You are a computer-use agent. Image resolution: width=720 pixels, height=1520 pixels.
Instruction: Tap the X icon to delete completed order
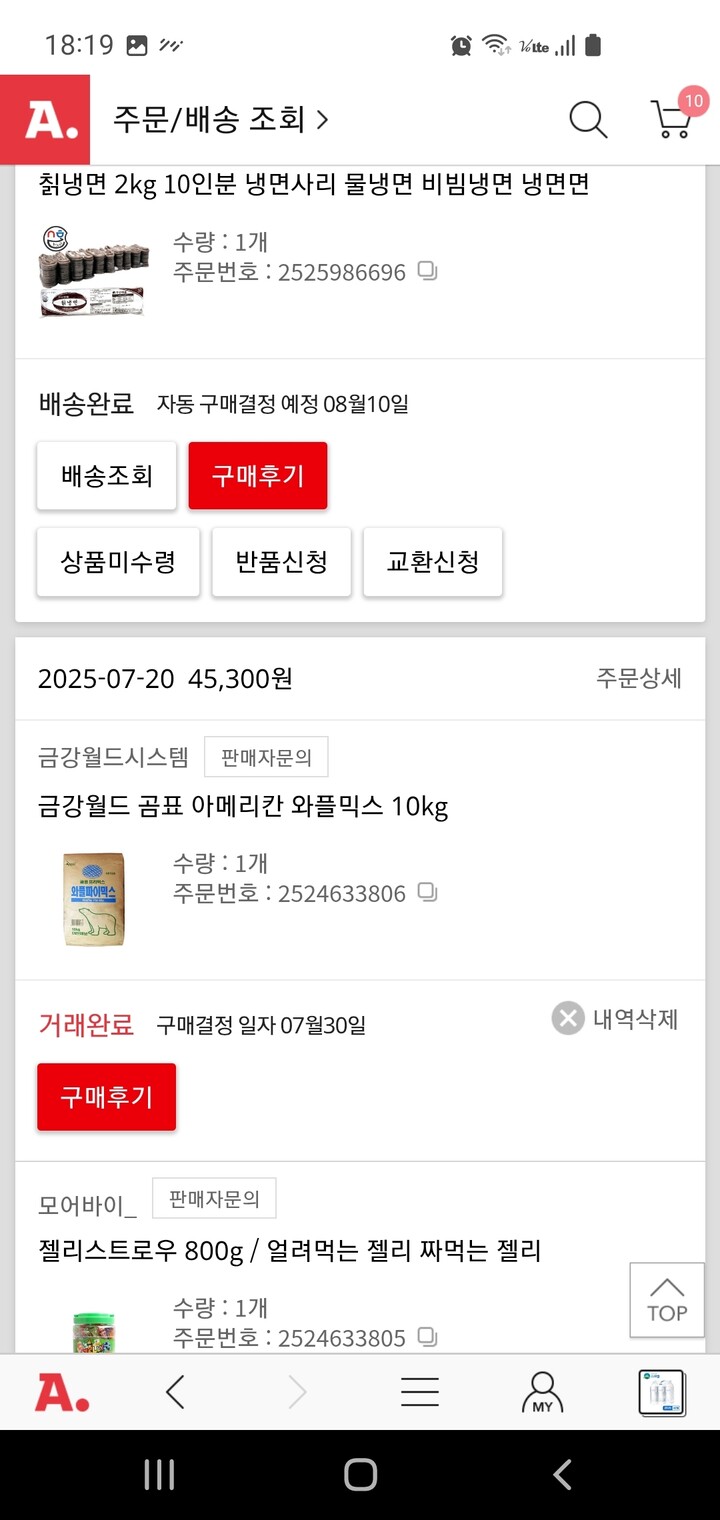click(566, 1018)
